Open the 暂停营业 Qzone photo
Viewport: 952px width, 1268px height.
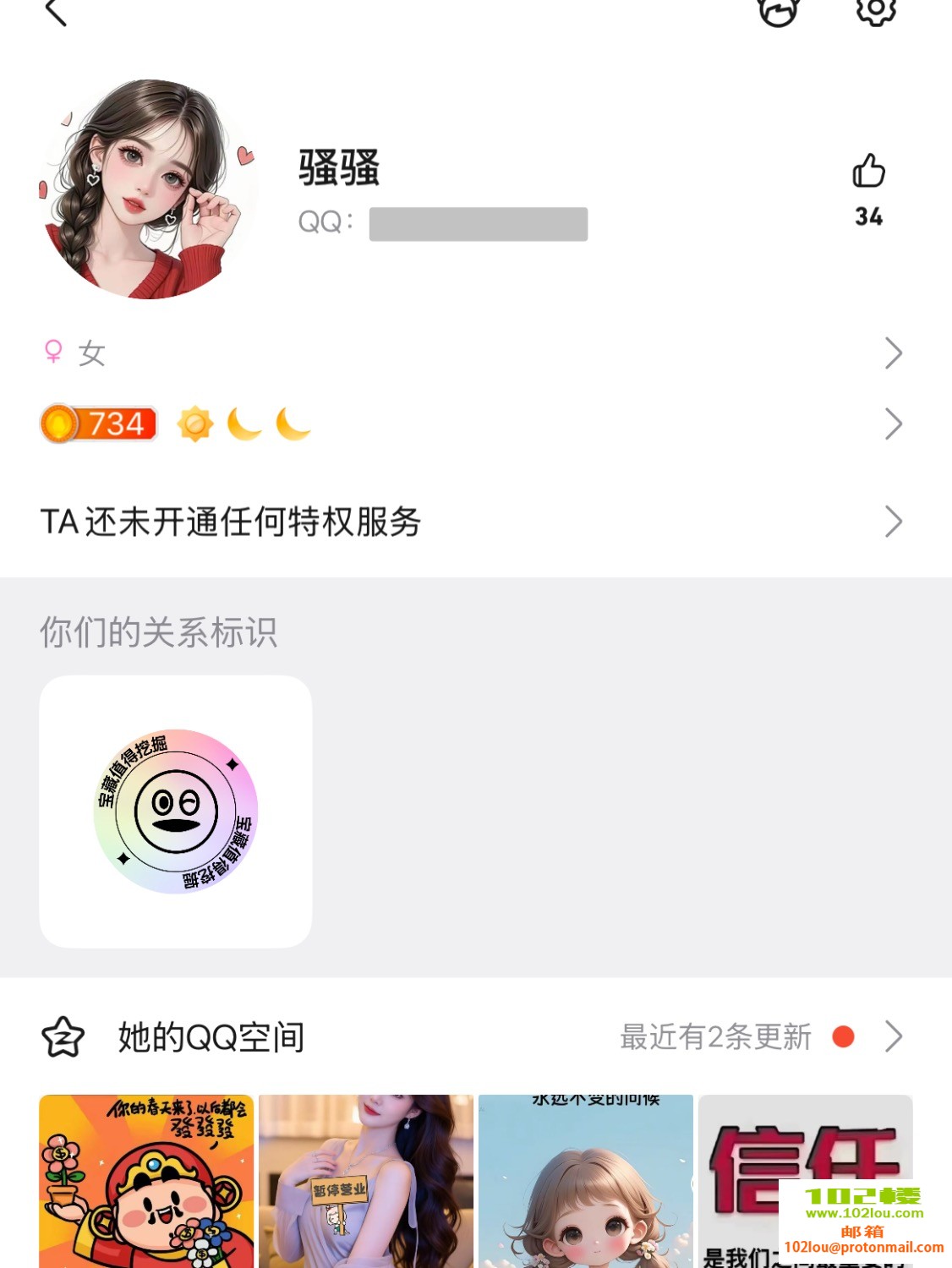coord(365,1181)
